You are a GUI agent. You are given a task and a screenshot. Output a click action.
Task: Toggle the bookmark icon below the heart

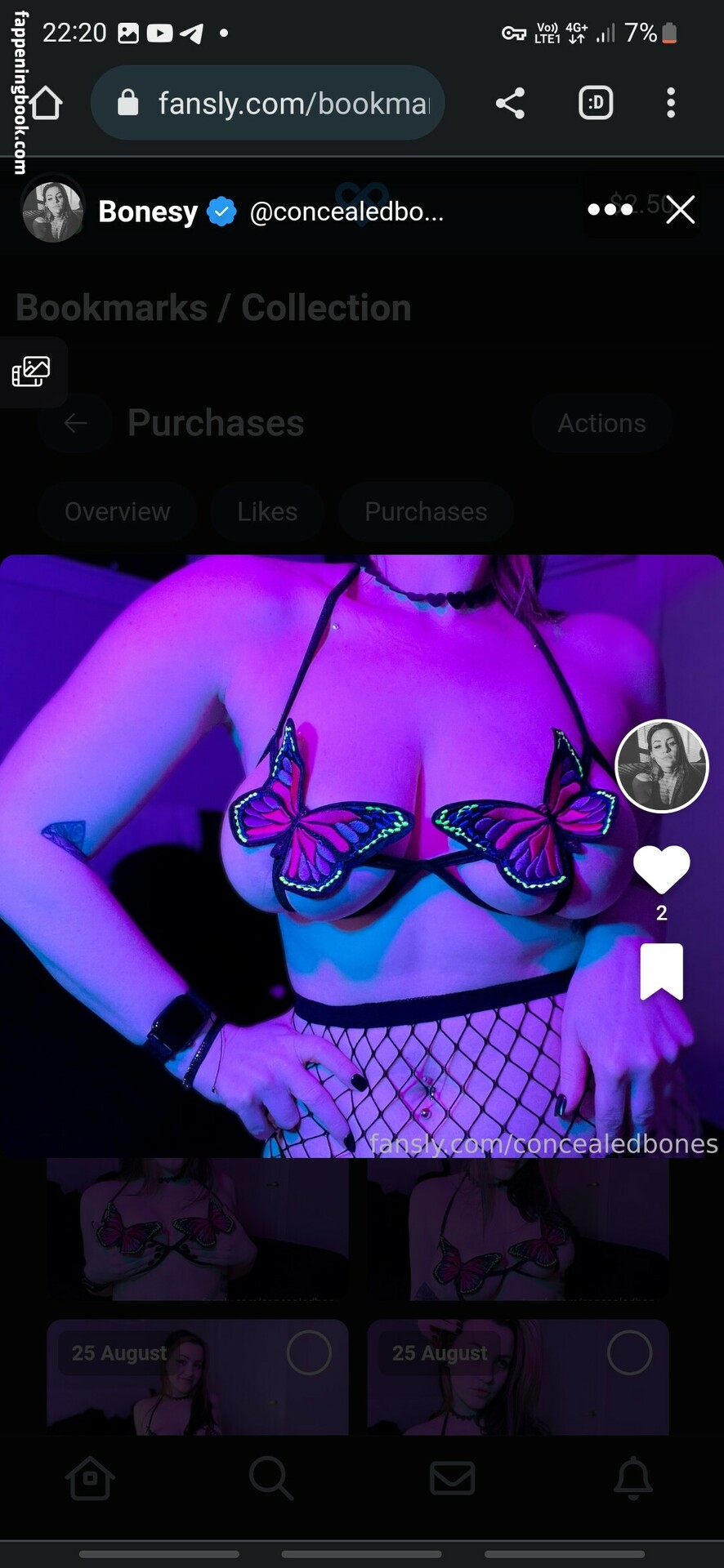661,971
